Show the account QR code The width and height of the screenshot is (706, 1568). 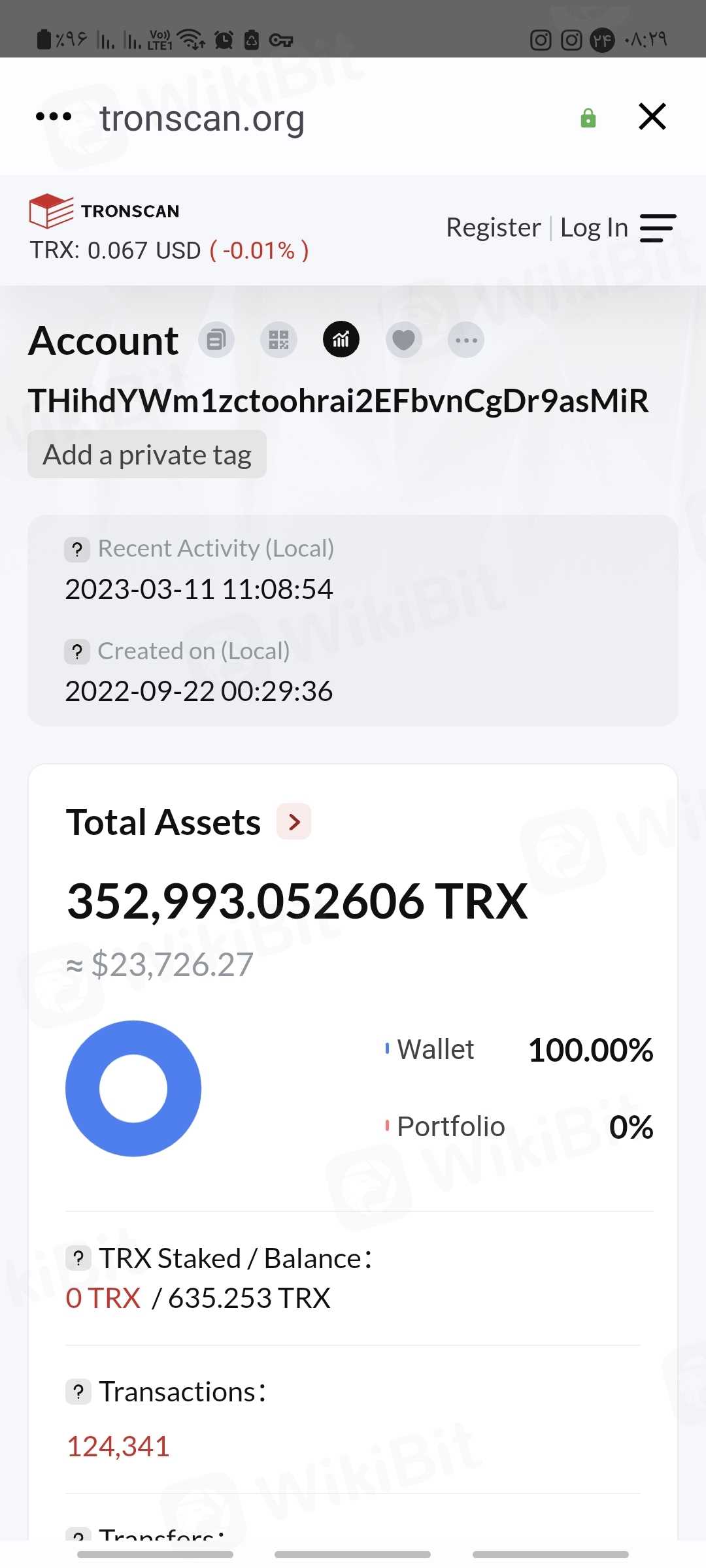point(278,340)
